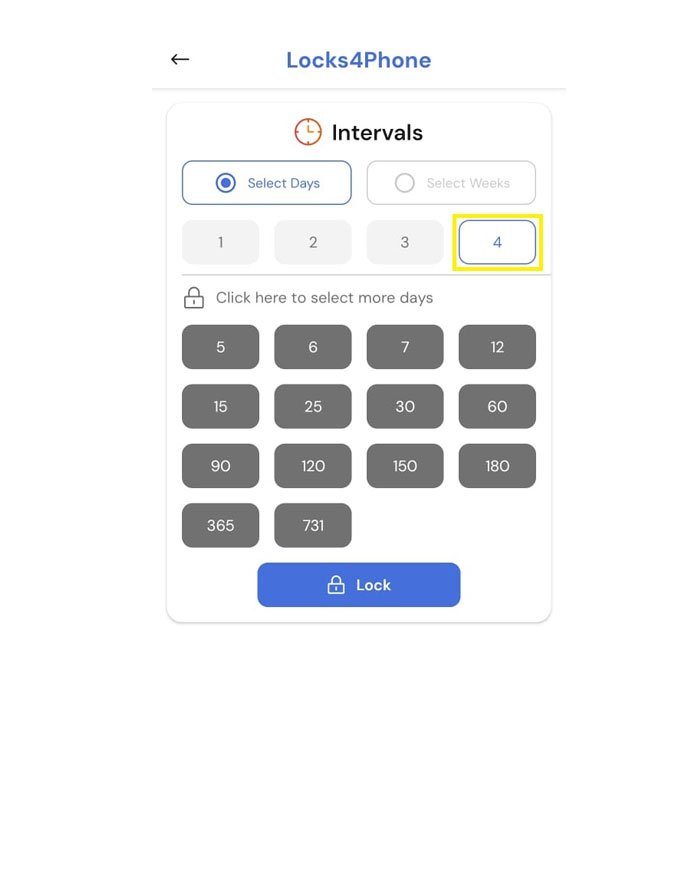Click here to select more days
Image resolution: width=700 pixels, height=880 pixels.
pyautogui.click(x=324, y=298)
